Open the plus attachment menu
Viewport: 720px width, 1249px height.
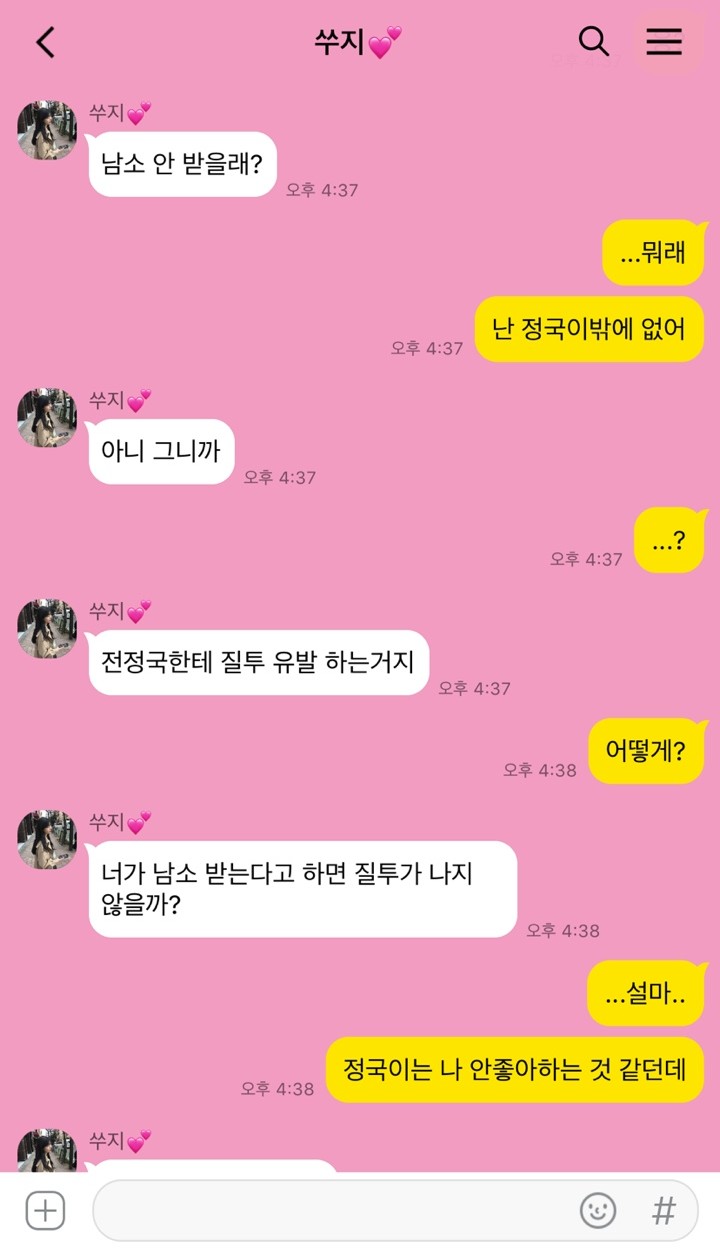pyautogui.click(x=45, y=1211)
